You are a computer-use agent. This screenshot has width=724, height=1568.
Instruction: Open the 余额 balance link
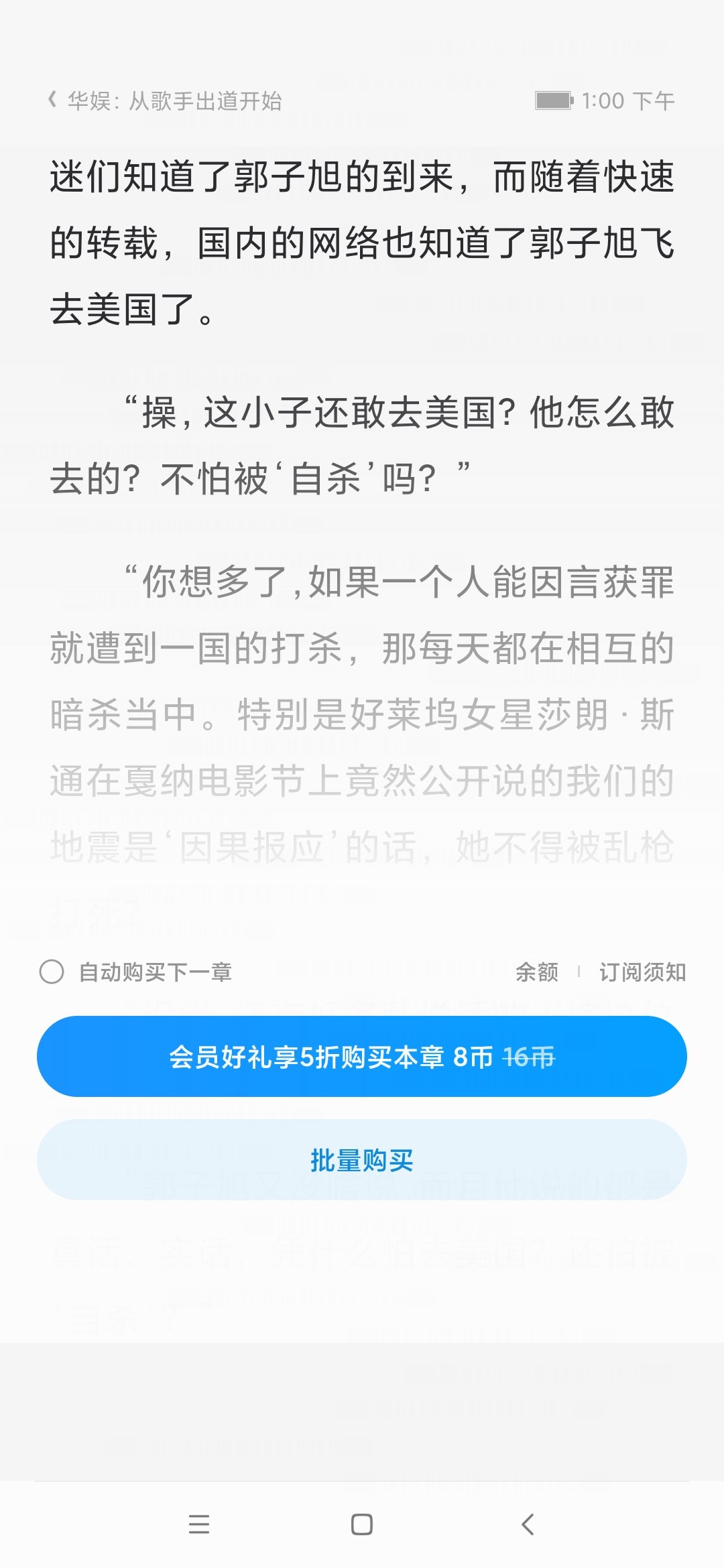tap(536, 972)
